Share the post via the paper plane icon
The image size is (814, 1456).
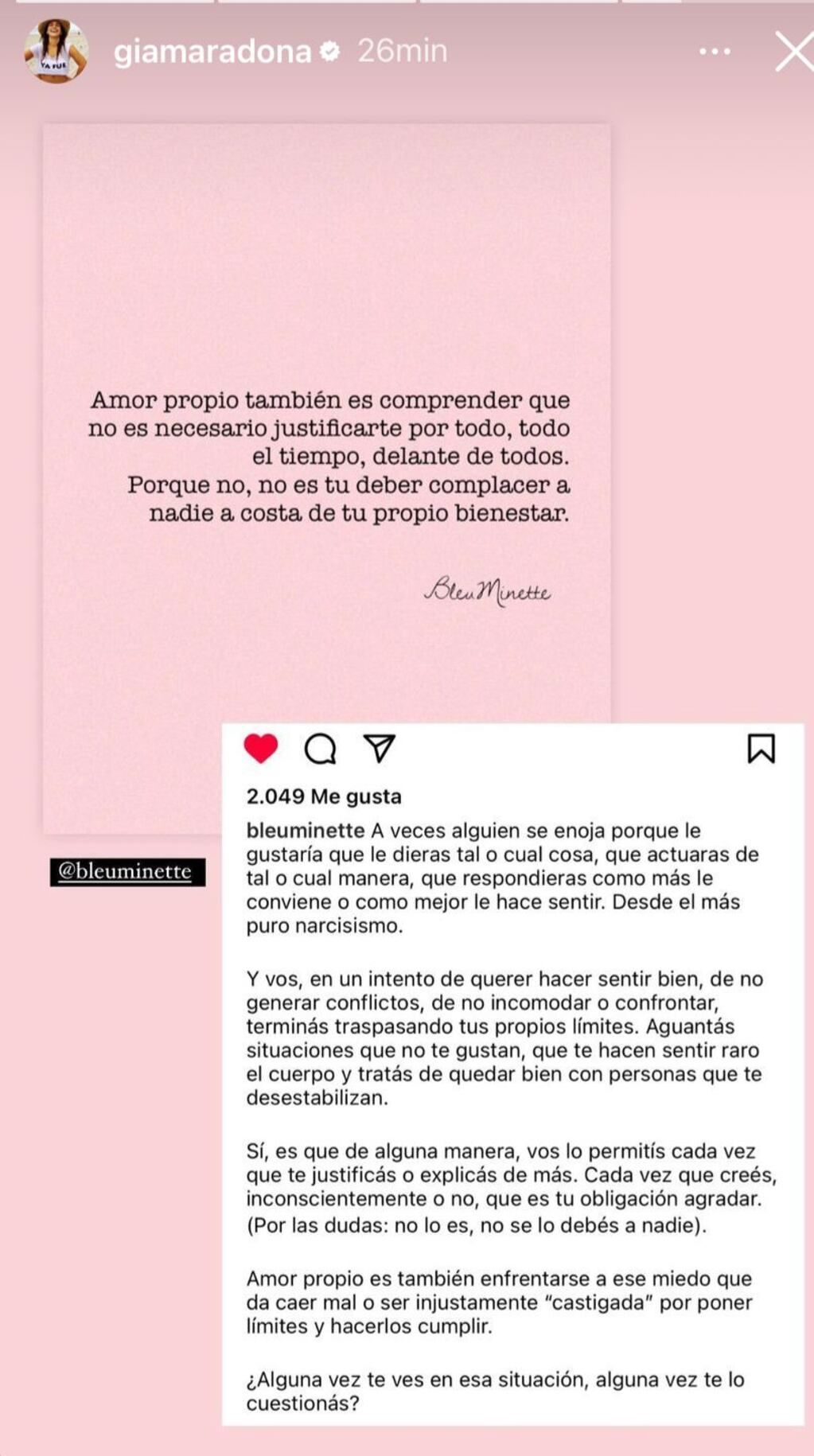378,746
